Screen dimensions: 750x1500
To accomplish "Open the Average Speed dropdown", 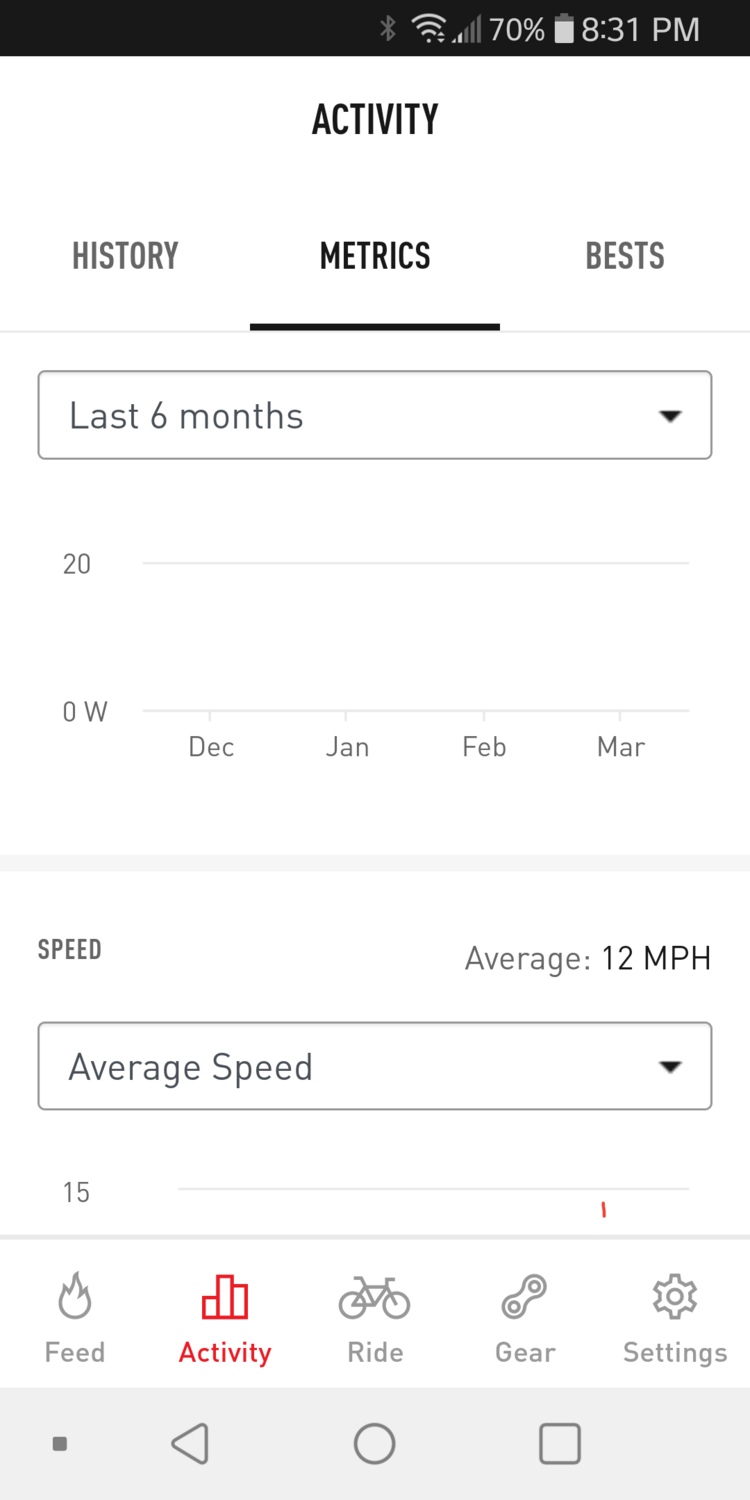I will [375, 1066].
